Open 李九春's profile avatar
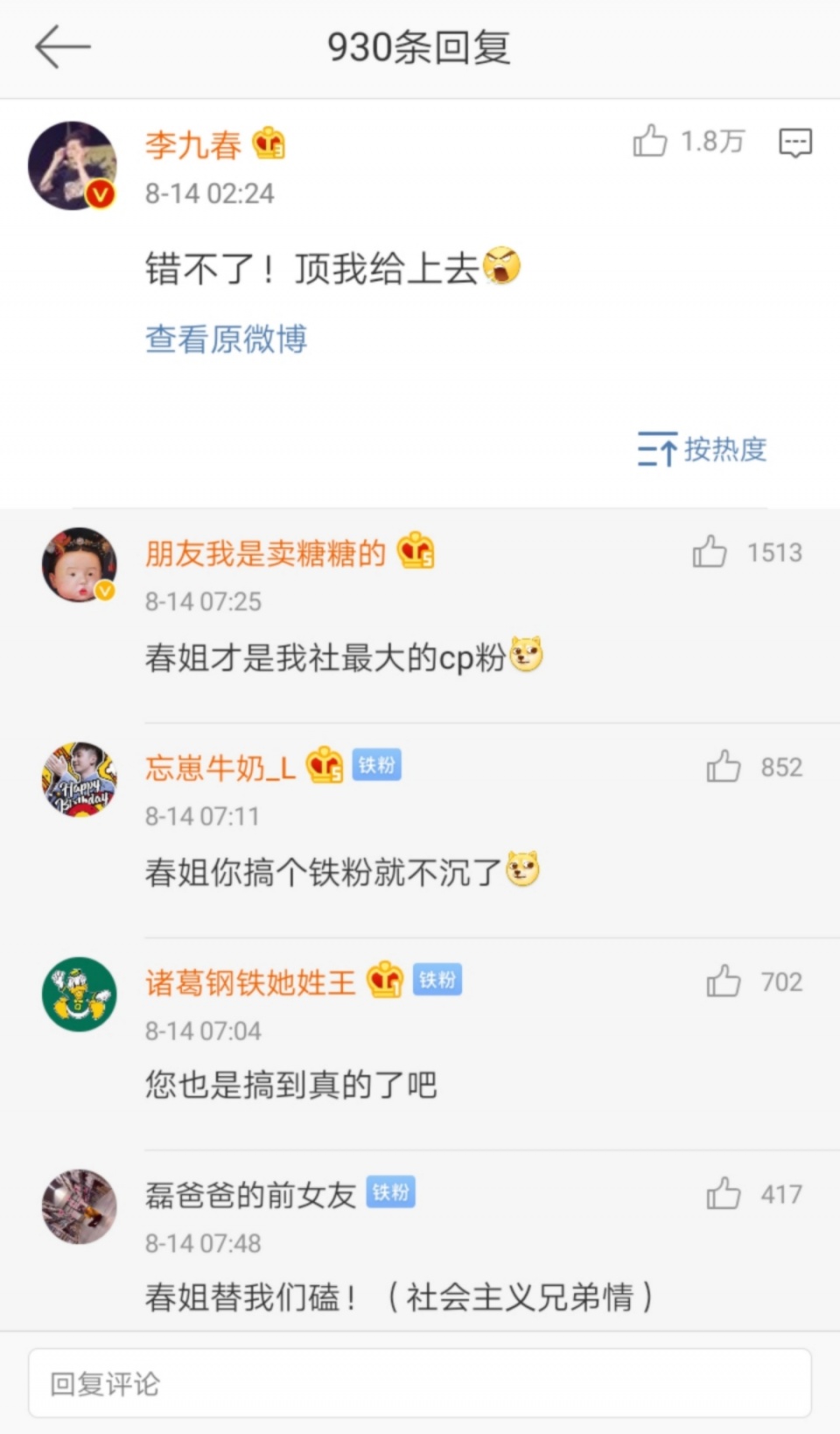The height and width of the screenshot is (1434, 840). (x=73, y=166)
